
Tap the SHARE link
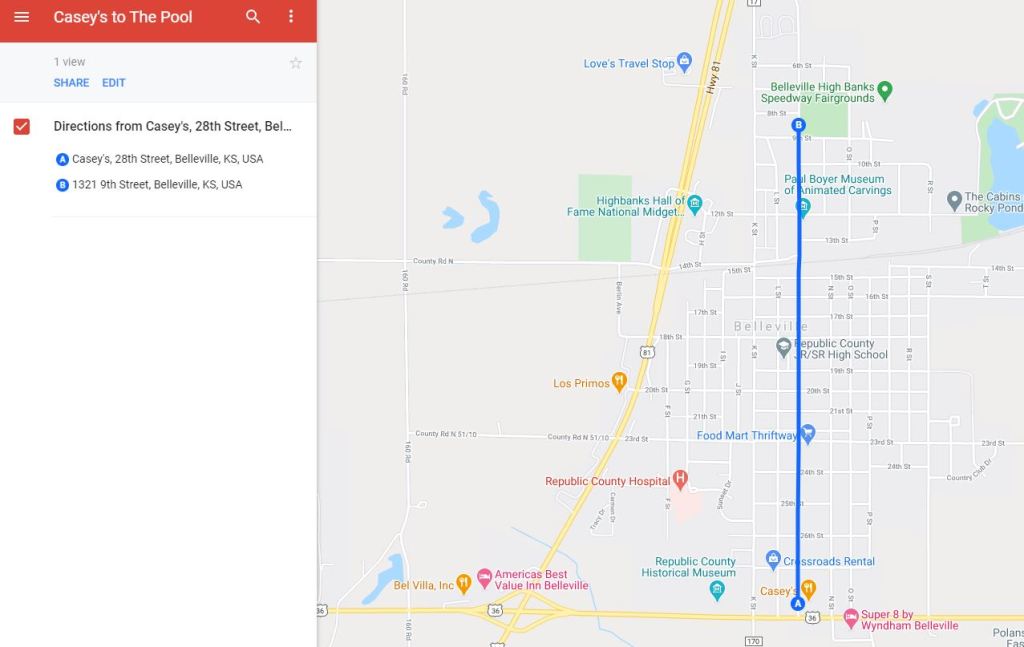[x=71, y=83]
